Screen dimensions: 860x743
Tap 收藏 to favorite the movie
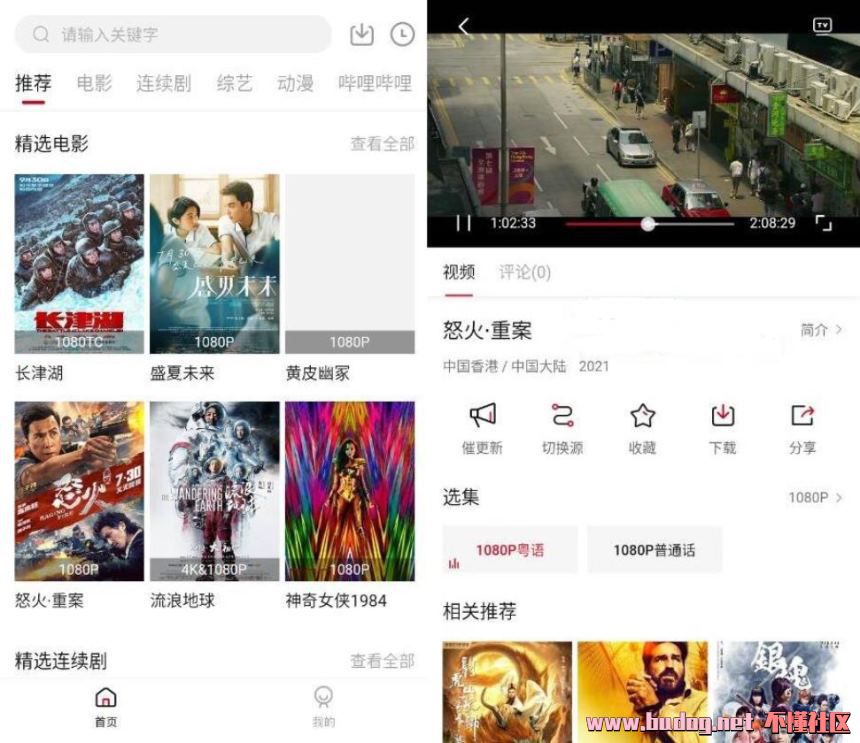pyautogui.click(x=642, y=427)
